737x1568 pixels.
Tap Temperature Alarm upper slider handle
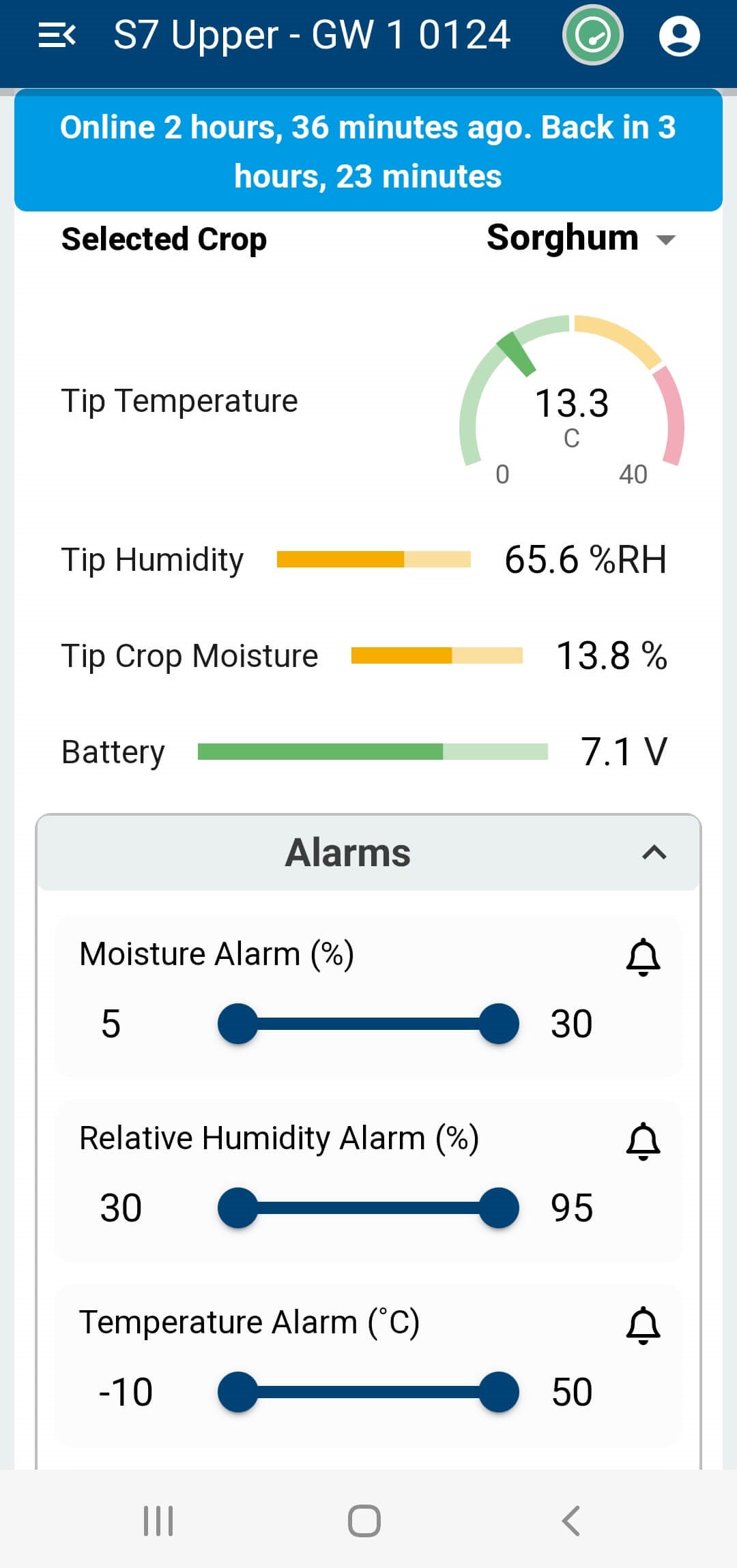(499, 1391)
